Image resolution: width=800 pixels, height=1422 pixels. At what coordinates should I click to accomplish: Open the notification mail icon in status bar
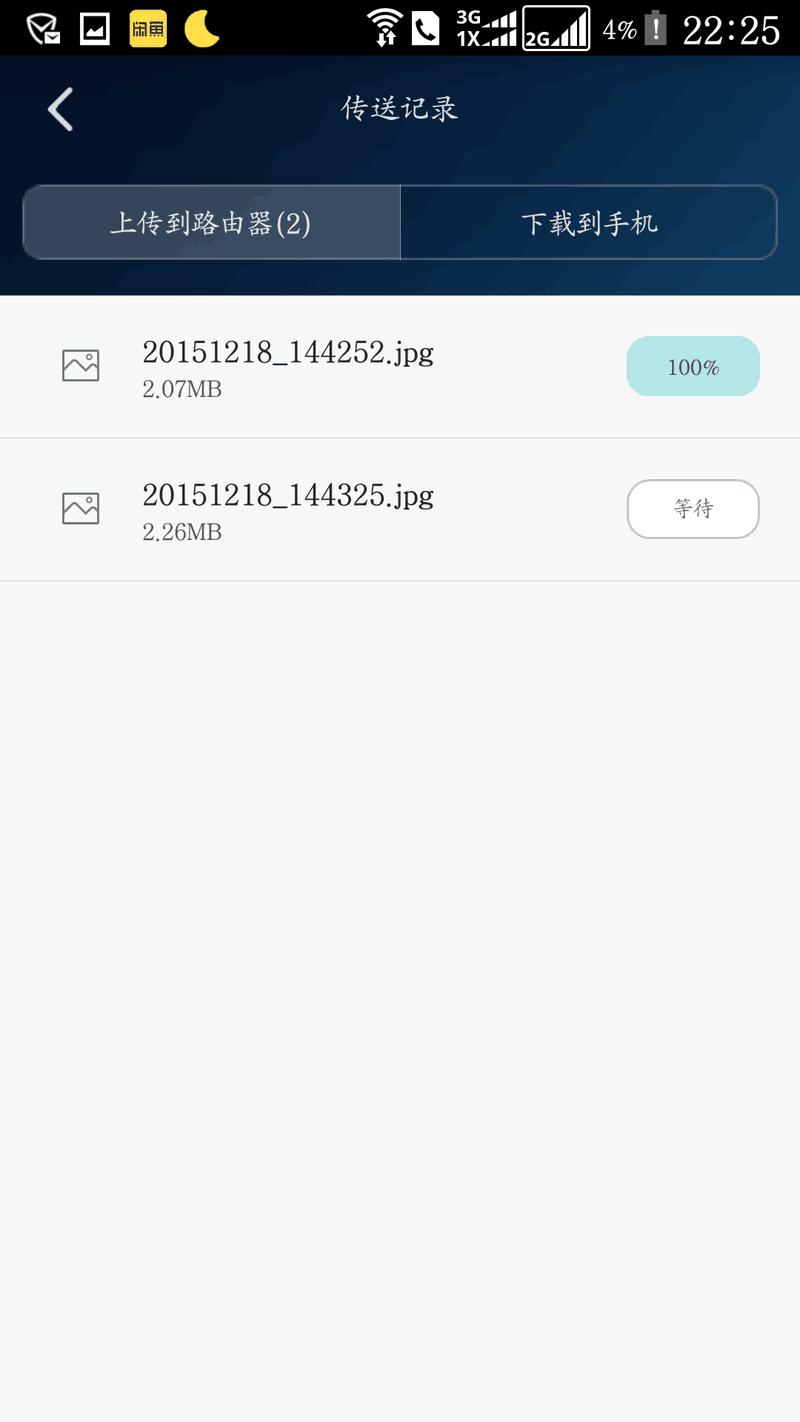point(42,25)
